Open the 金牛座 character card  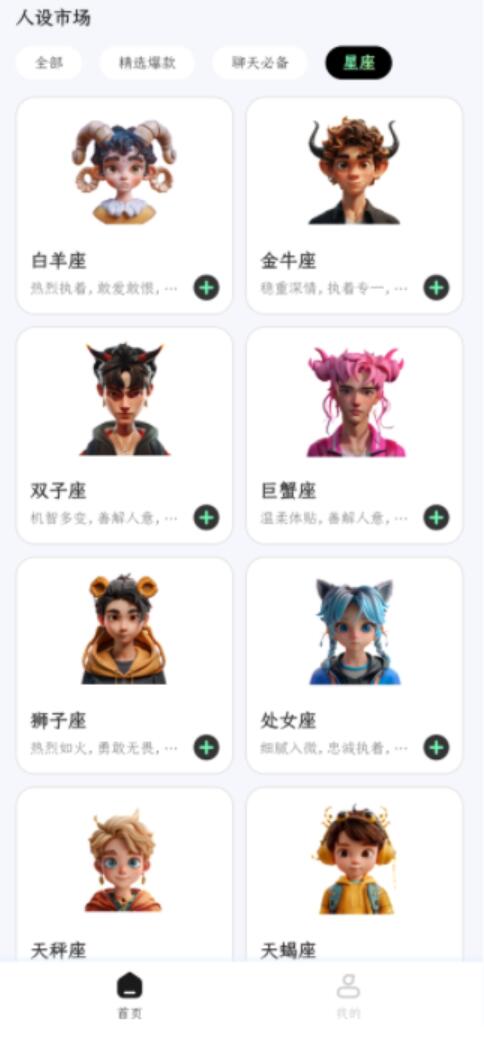(x=355, y=206)
